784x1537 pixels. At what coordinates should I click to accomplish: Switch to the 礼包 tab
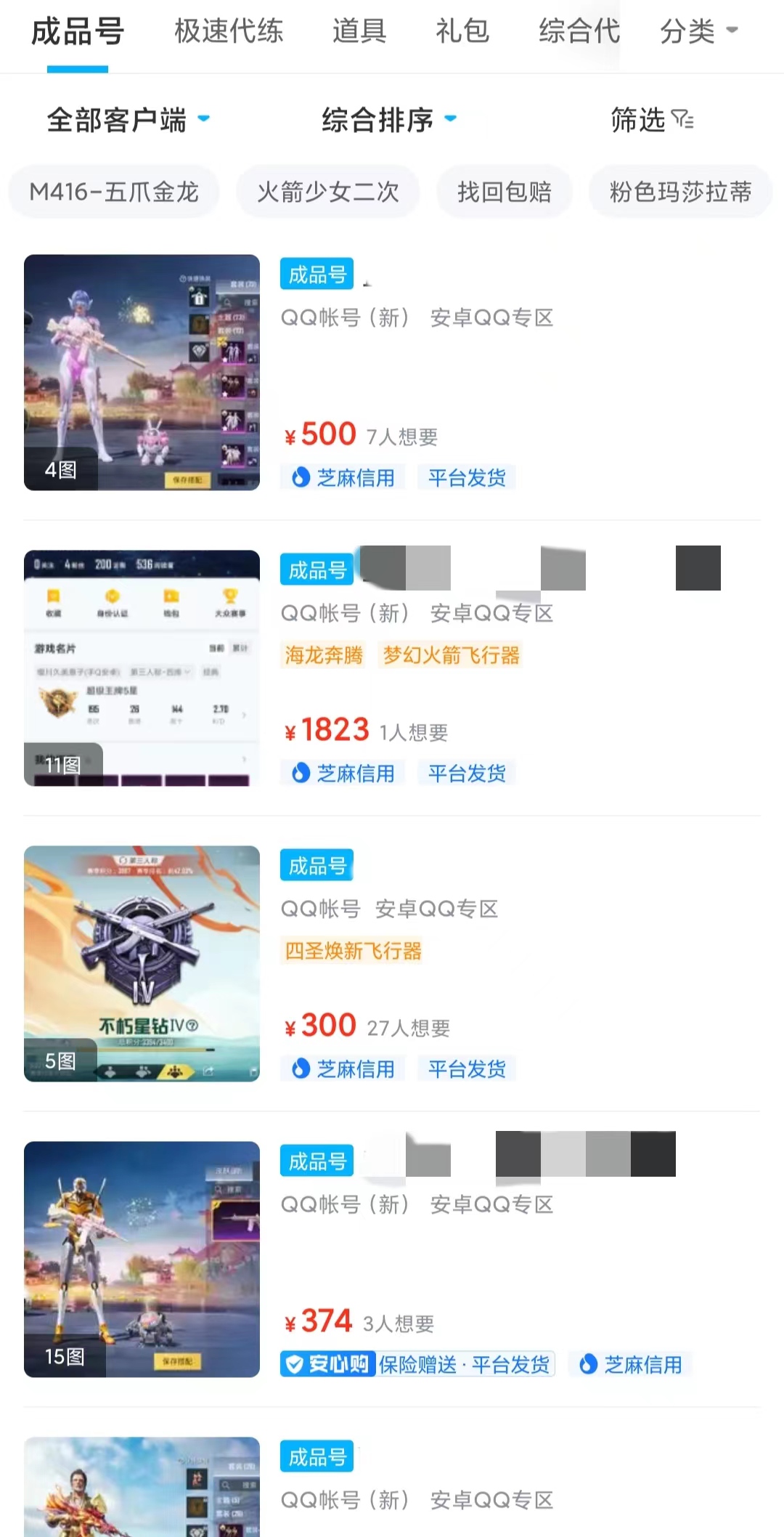462,31
